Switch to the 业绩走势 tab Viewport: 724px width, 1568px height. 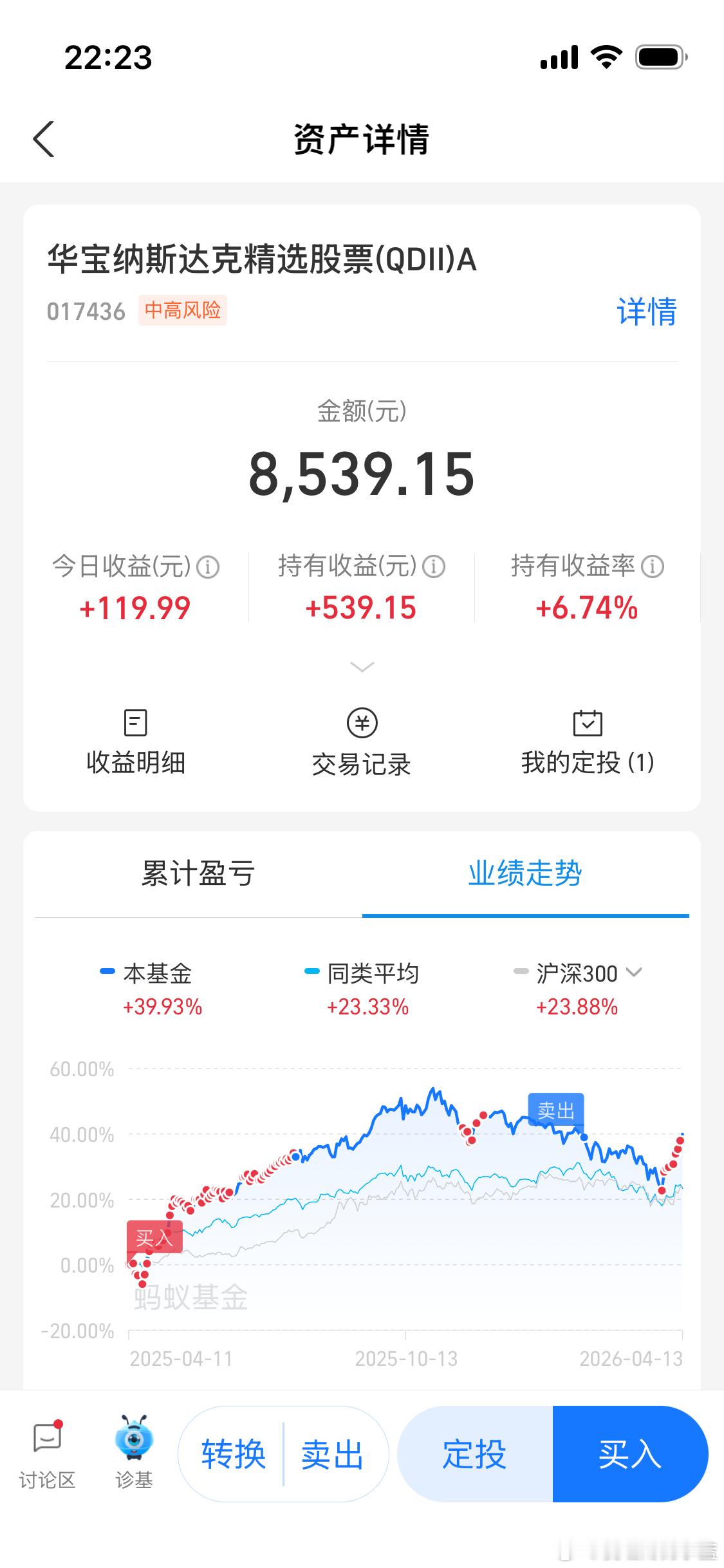point(525,874)
